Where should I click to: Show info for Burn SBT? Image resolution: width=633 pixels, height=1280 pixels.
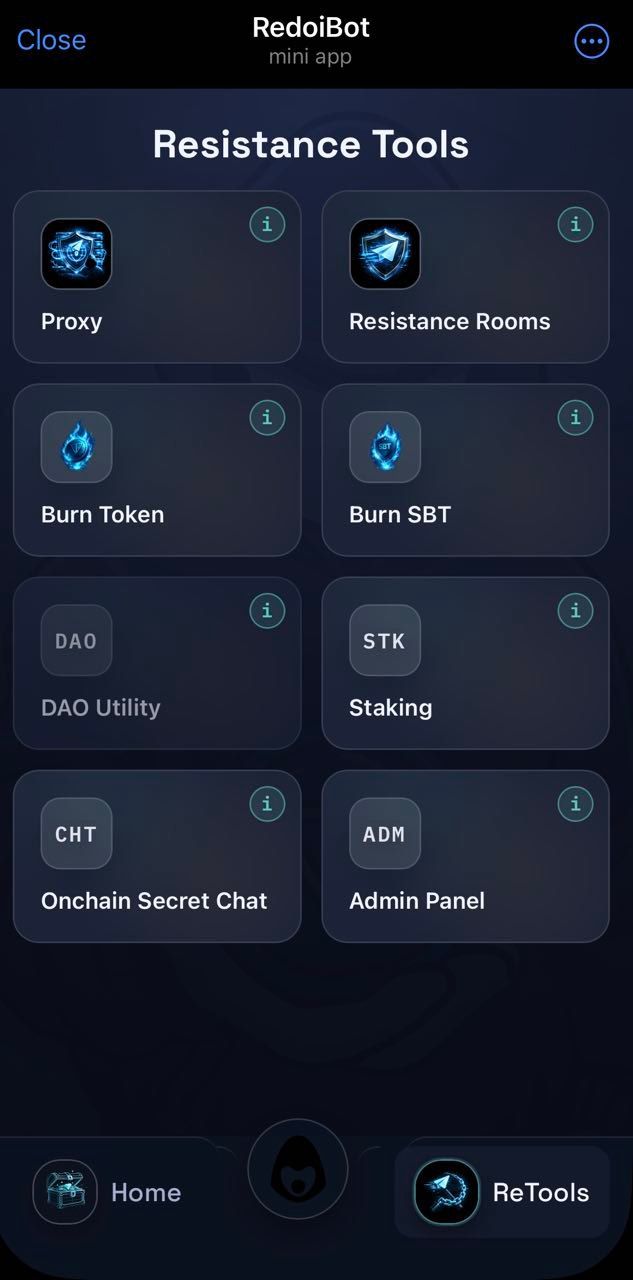coord(575,418)
